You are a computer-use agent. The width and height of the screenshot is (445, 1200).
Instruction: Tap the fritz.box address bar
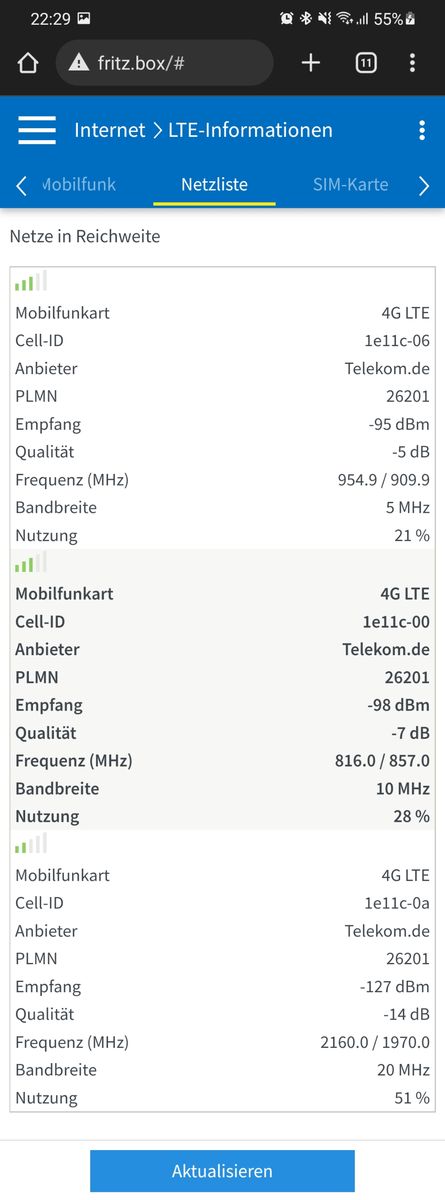pos(165,63)
